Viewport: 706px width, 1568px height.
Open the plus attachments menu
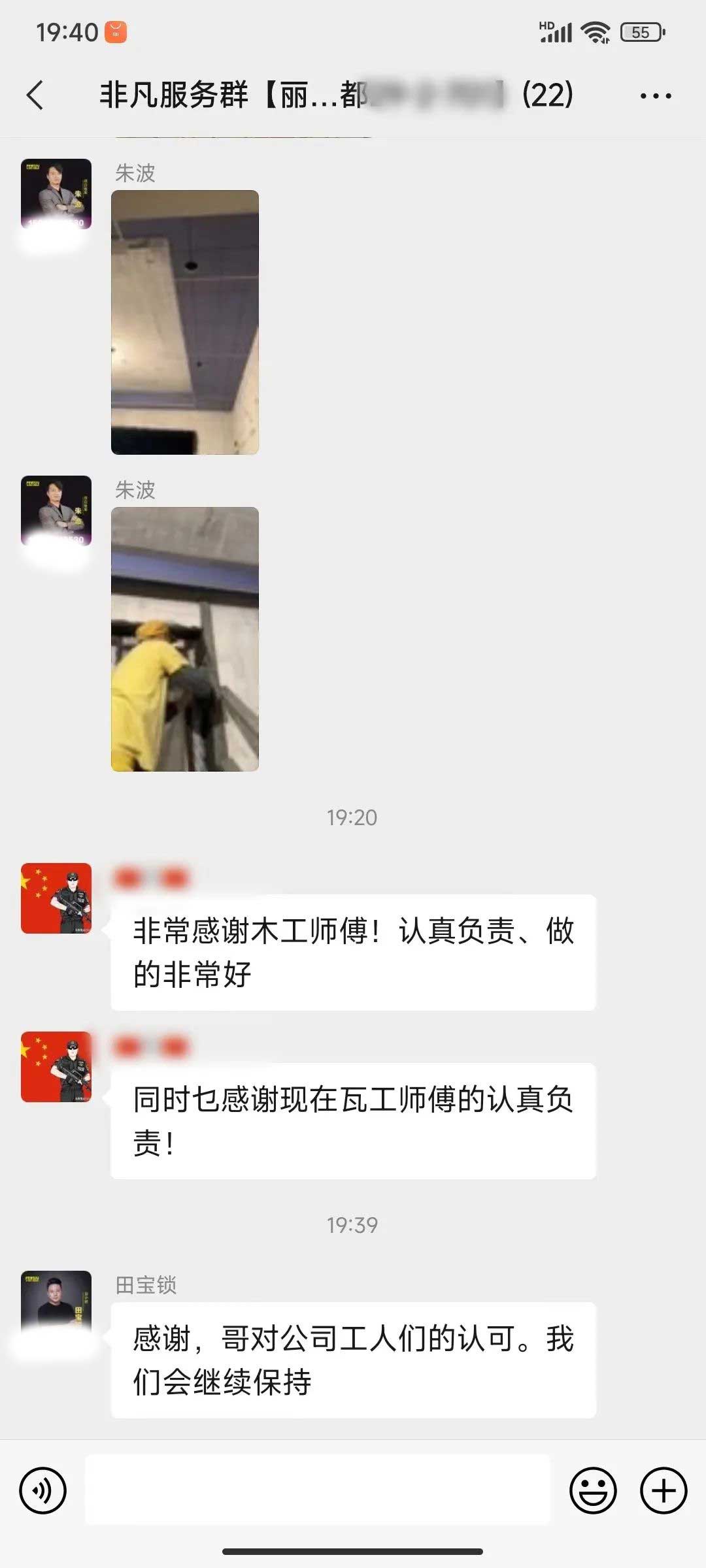pos(663,1491)
